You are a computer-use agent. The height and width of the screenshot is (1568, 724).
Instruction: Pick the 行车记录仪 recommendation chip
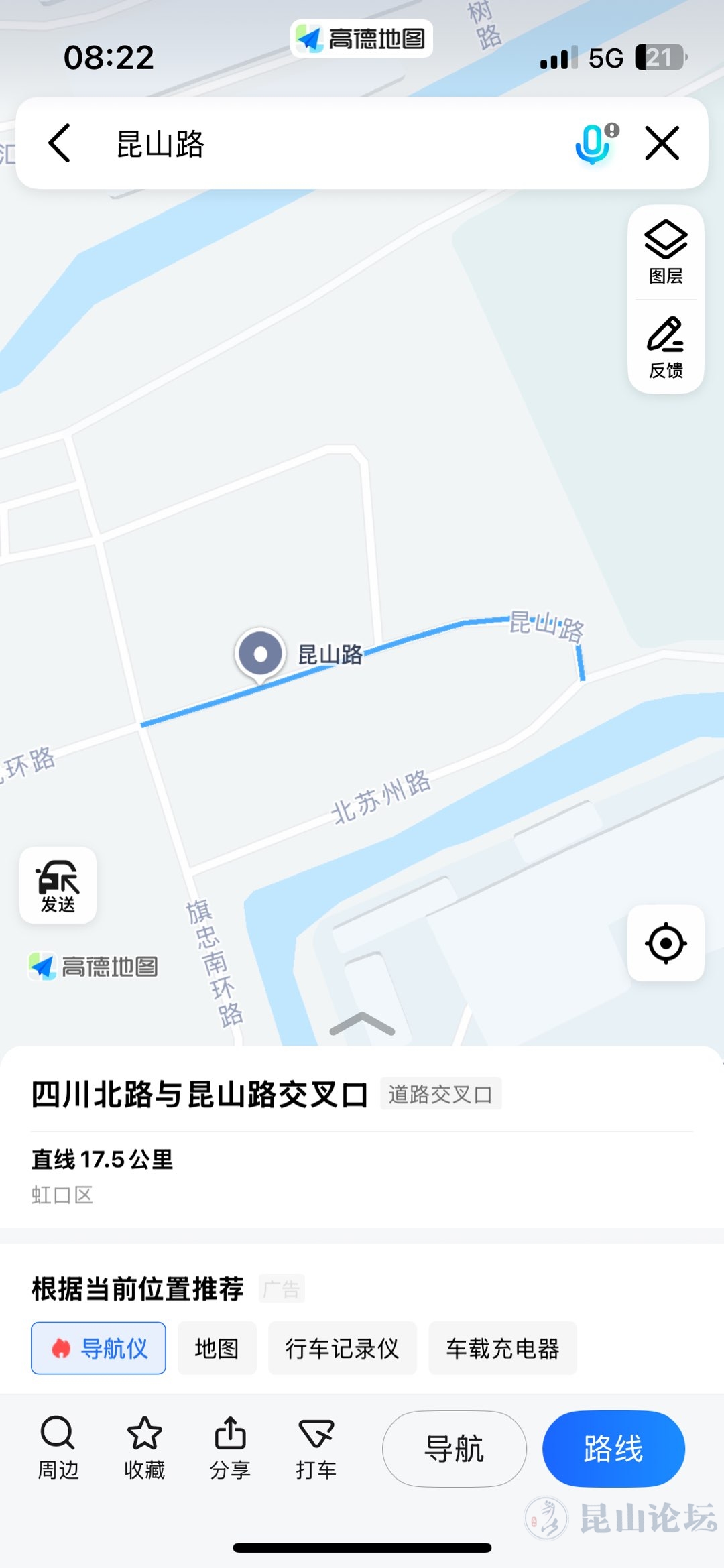343,1348
